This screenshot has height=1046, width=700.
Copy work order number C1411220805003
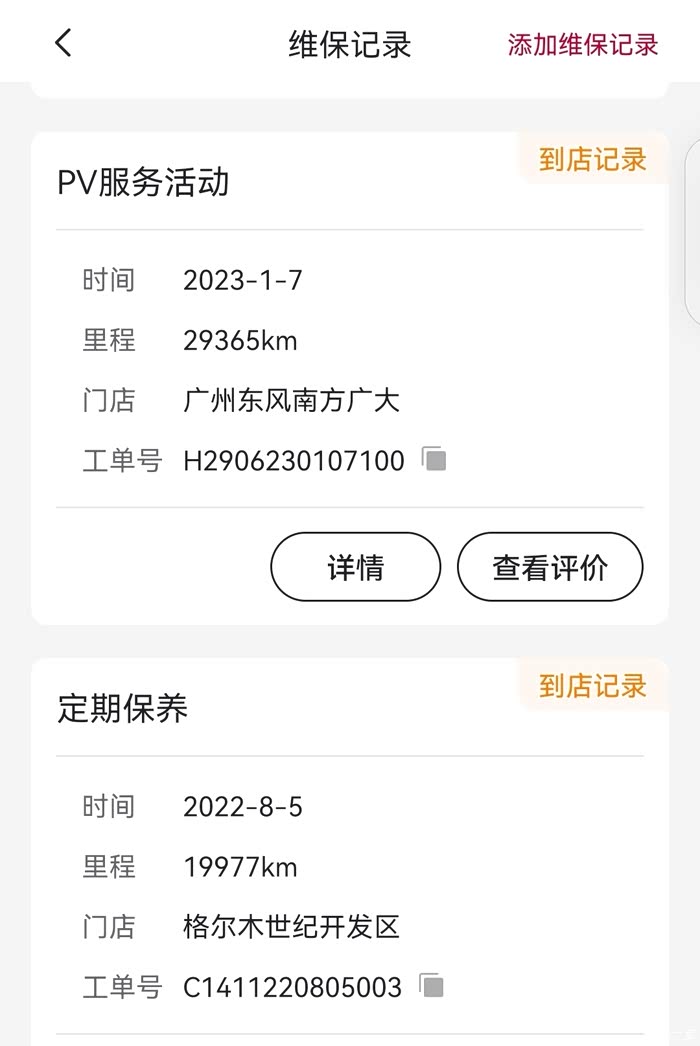[432, 986]
